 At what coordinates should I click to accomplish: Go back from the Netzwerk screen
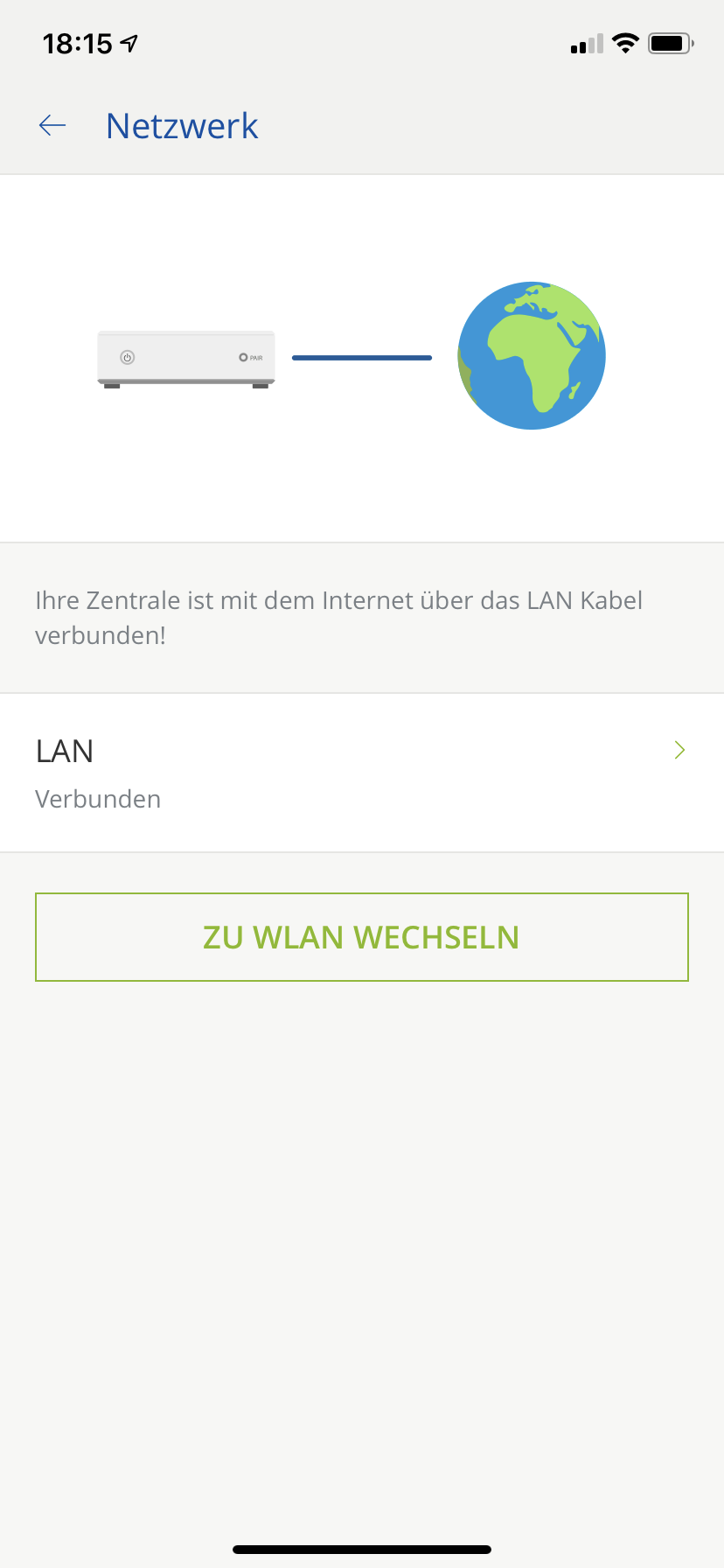point(52,126)
